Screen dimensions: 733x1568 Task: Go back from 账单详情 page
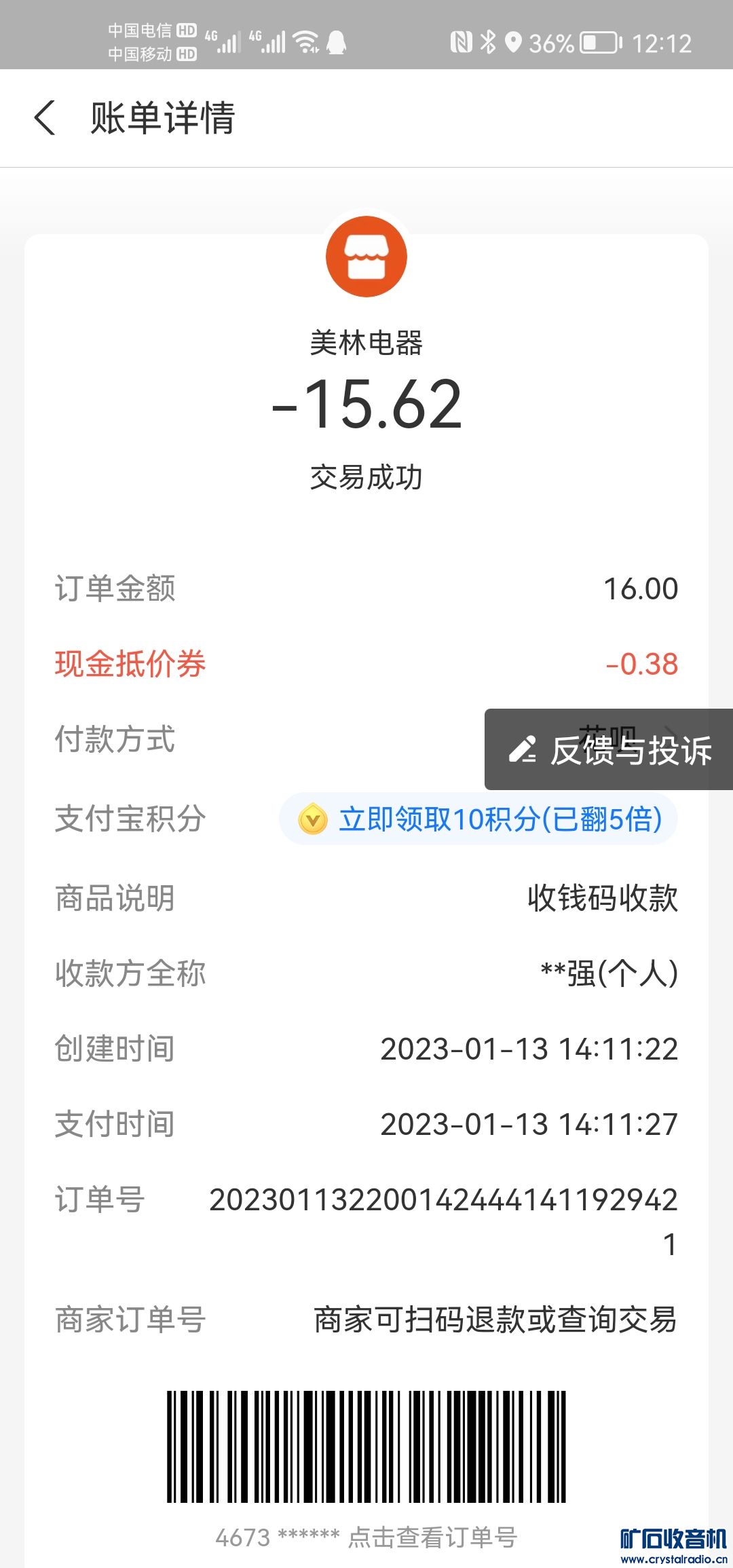[45, 118]
